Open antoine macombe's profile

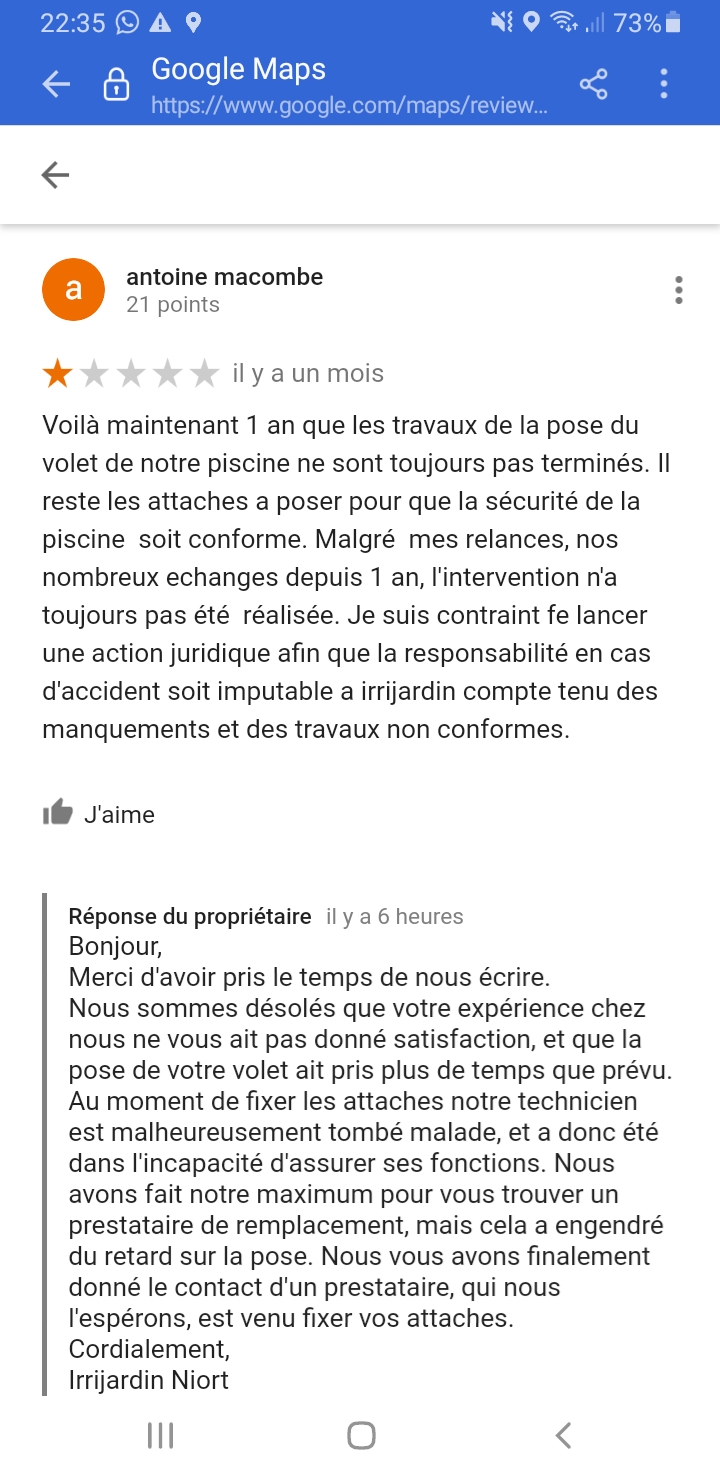(x=224, y=277)
